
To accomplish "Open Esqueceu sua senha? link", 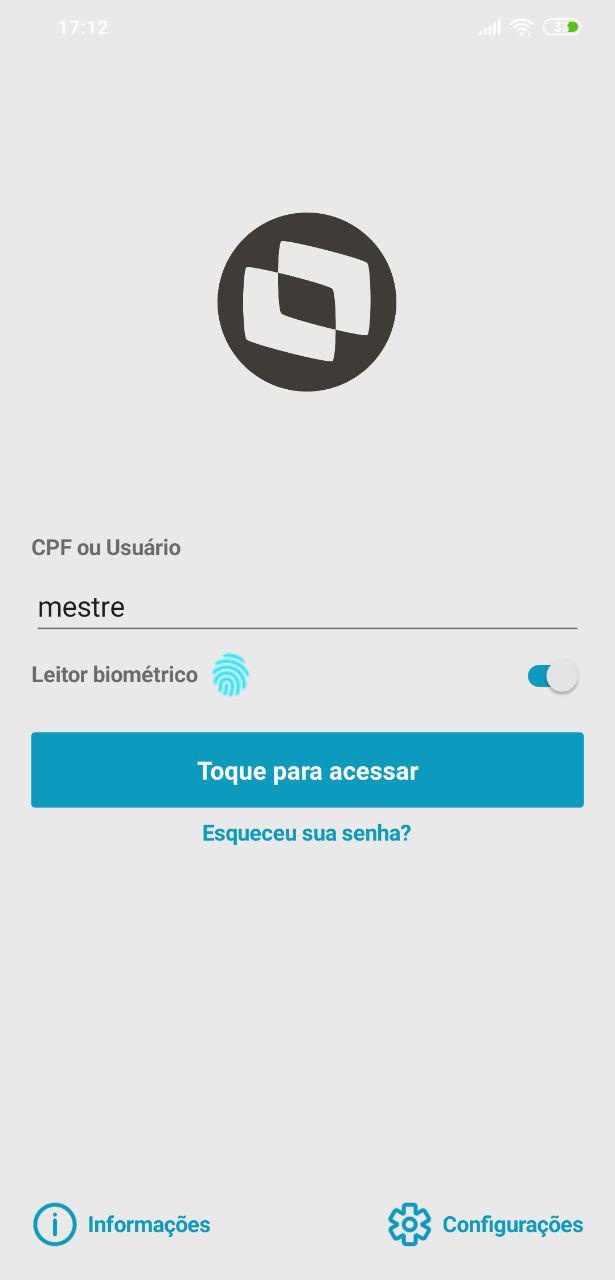I will 307,833.
